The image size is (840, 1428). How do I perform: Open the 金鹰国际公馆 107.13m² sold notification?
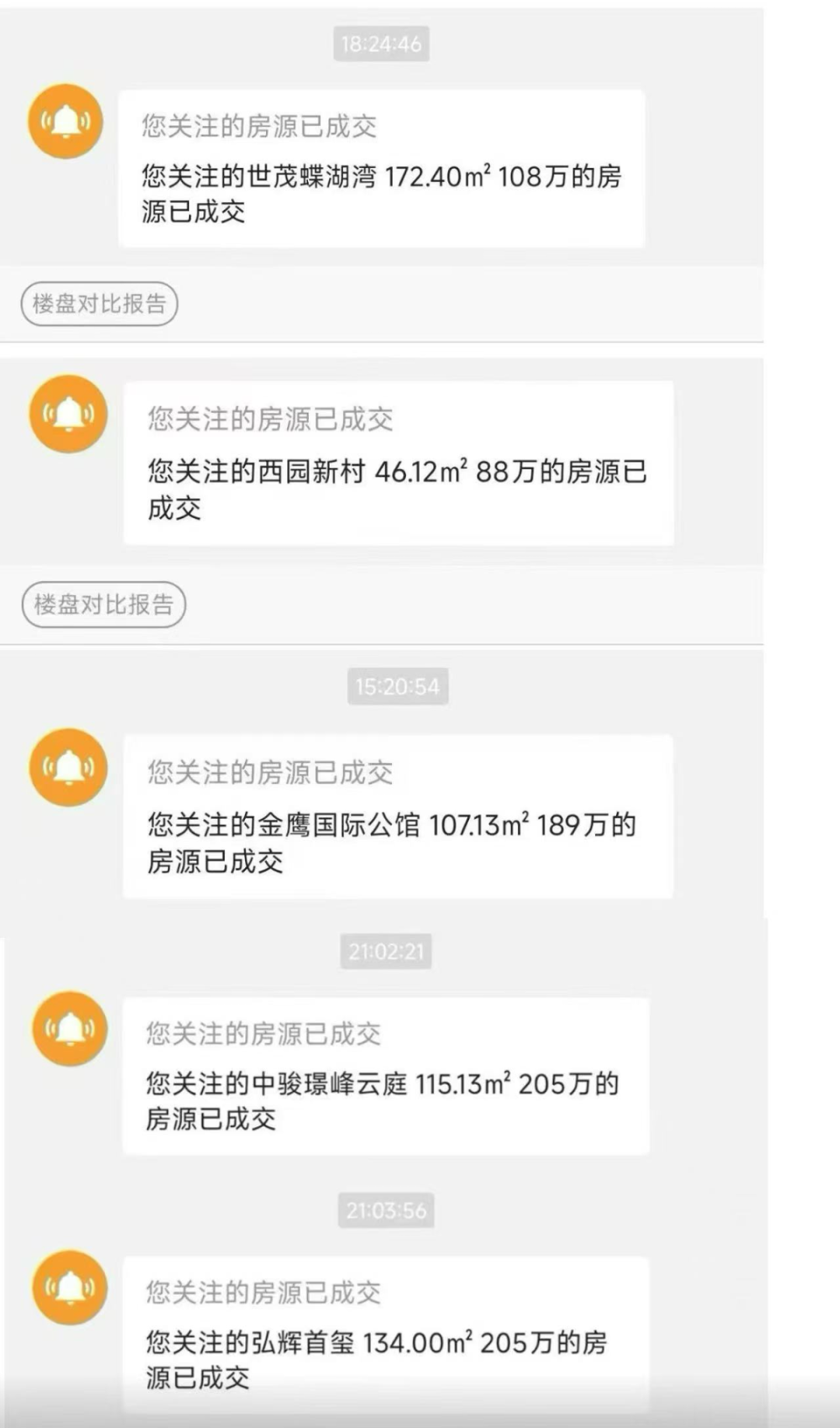pos(397,817)
